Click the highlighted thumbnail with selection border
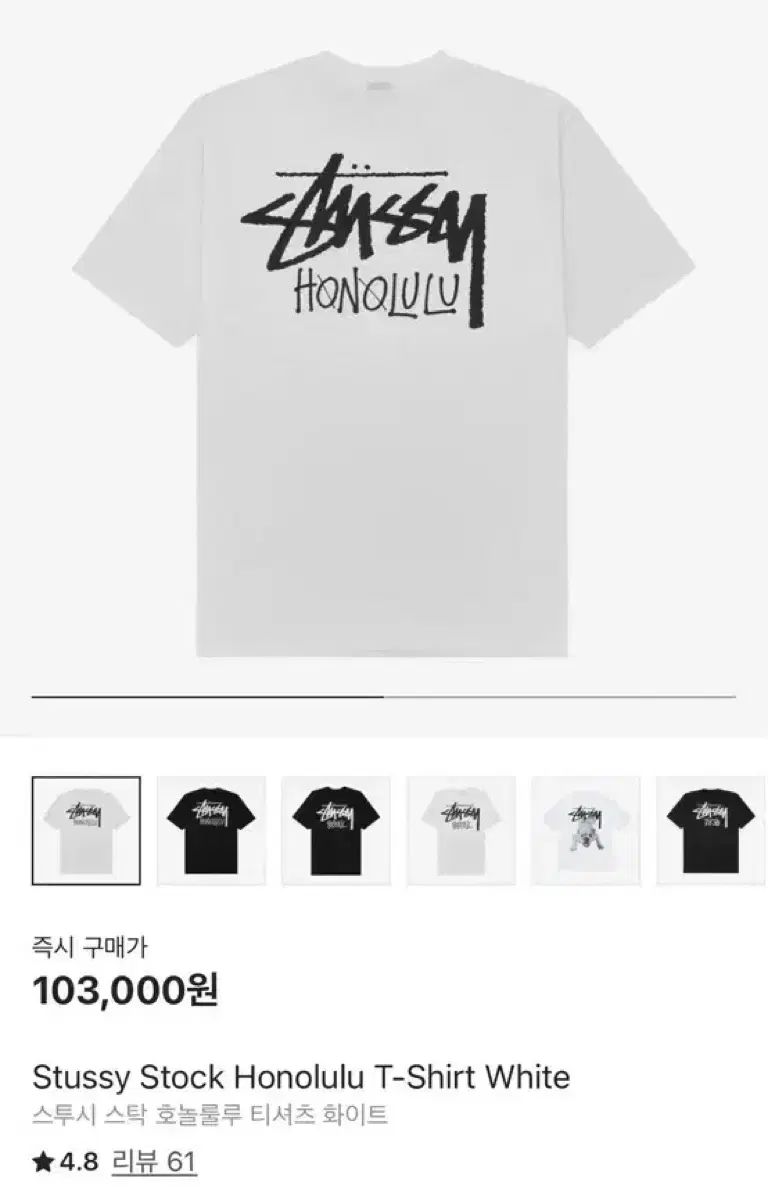The width and height of the screenshot is (768, 1200). pos(86,830)
